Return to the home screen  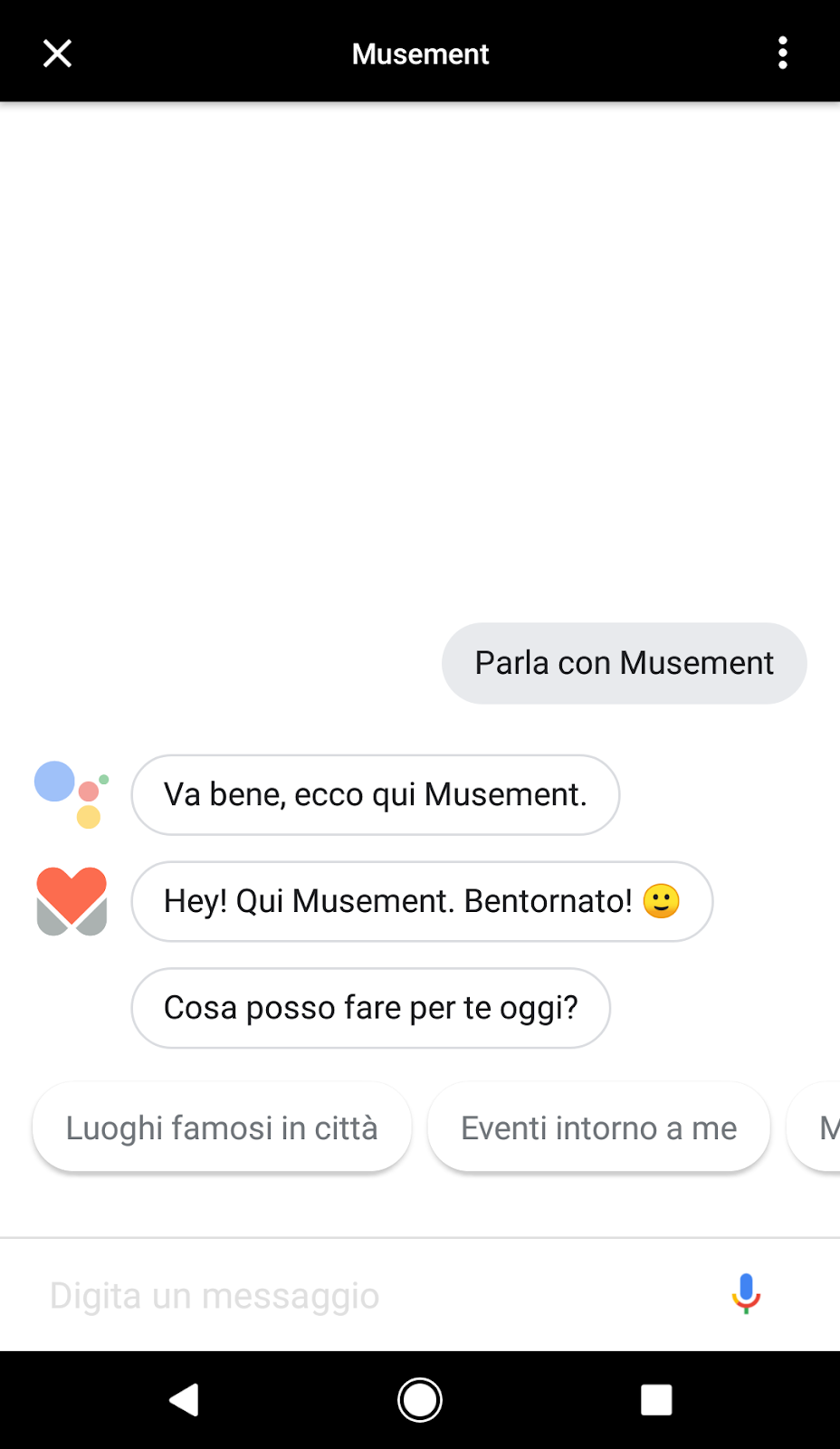point(420,1400)
